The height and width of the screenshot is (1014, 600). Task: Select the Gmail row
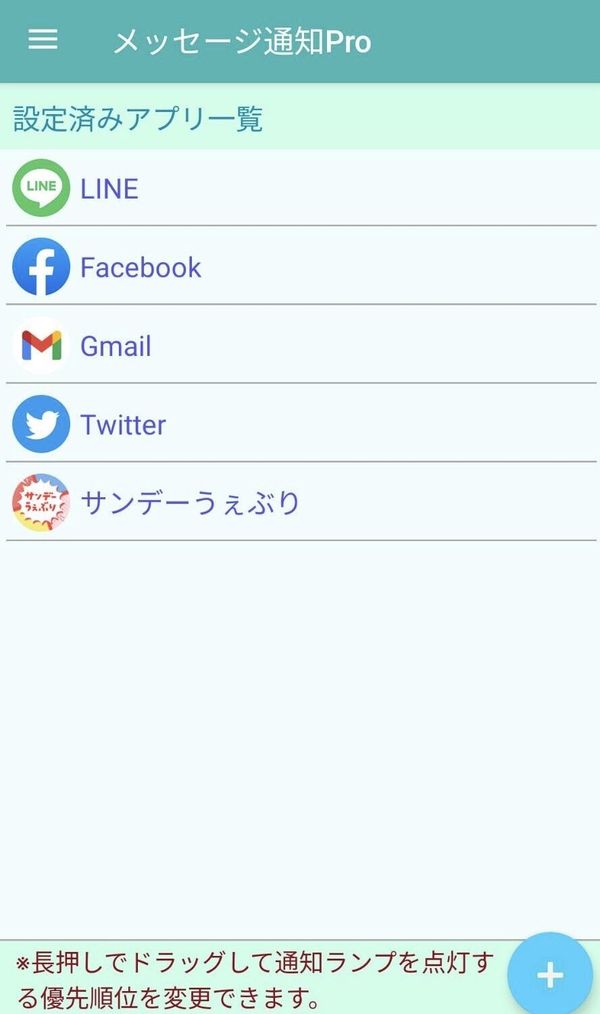[301, 345]
